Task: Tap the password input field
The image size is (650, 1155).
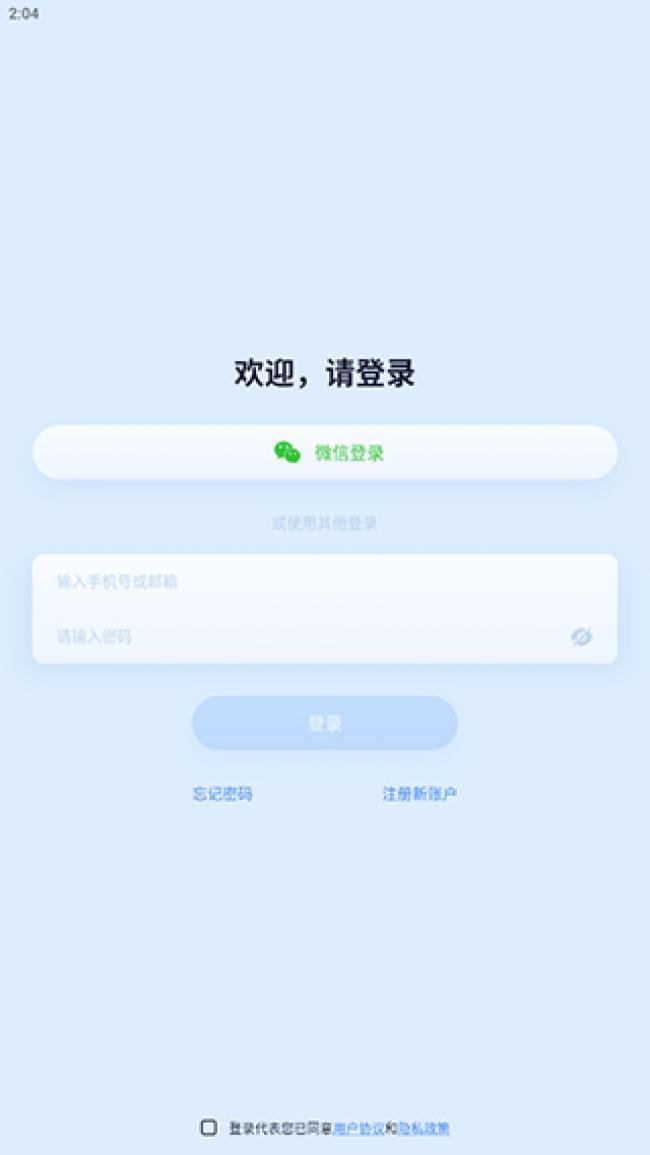Action: pyautogui.click(x=300, y=636)
